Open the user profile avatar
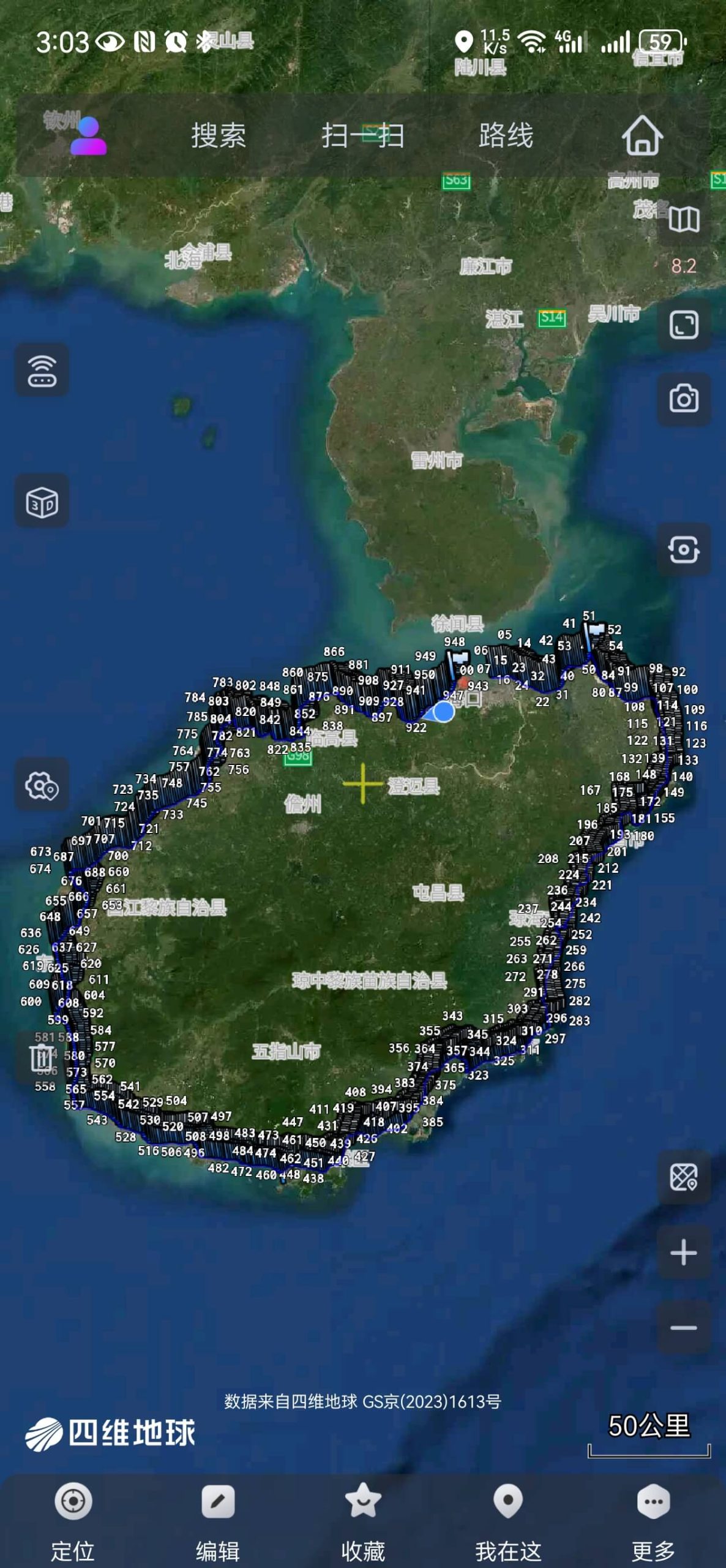Screen dimensions: 726x1568 coord(89,135)
